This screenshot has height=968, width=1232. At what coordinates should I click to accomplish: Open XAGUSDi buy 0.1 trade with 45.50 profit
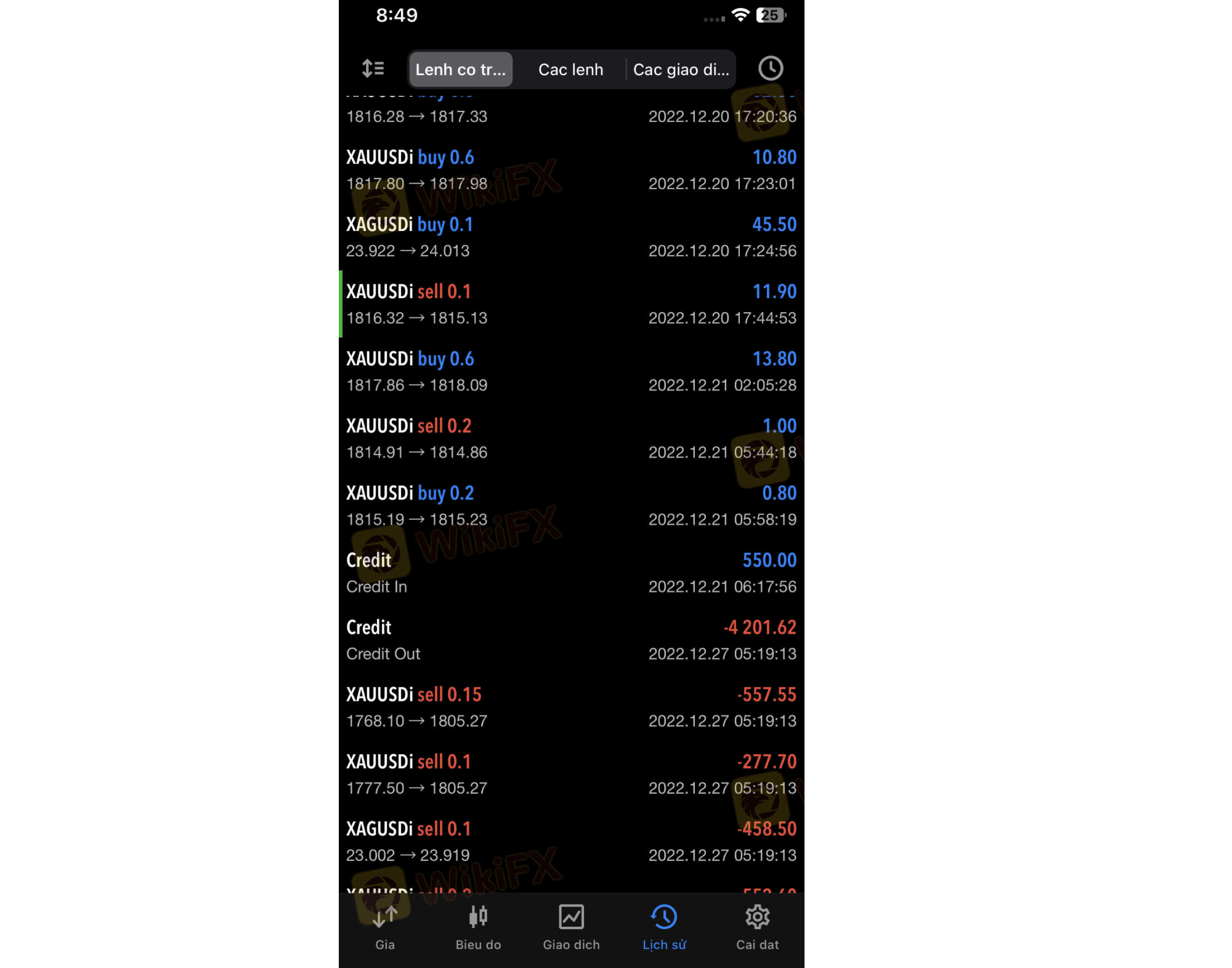coord(571,237)
